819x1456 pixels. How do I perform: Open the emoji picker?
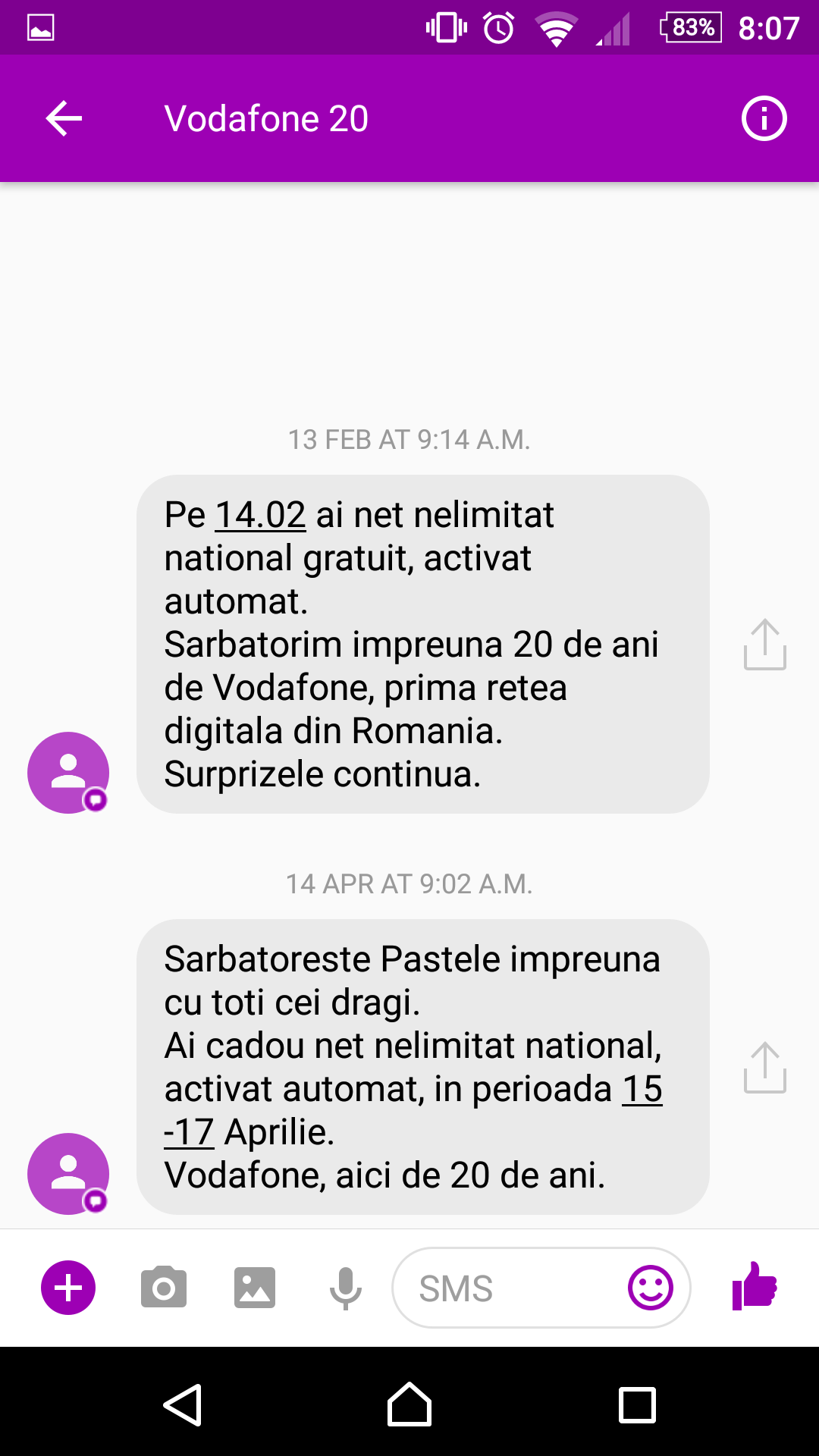tap(651, 1288)
